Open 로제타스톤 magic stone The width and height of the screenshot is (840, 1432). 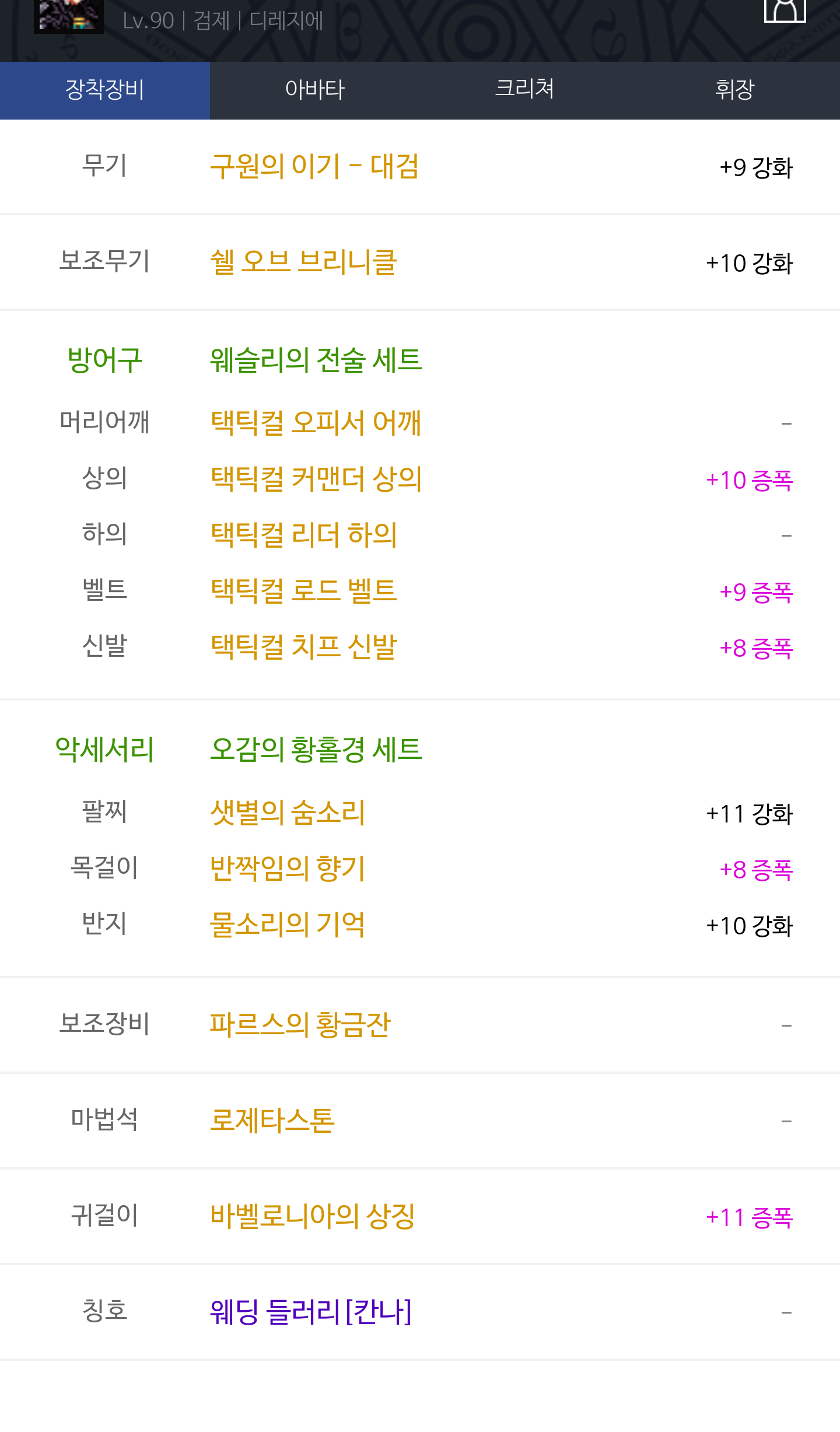(x=272, y=1121)
